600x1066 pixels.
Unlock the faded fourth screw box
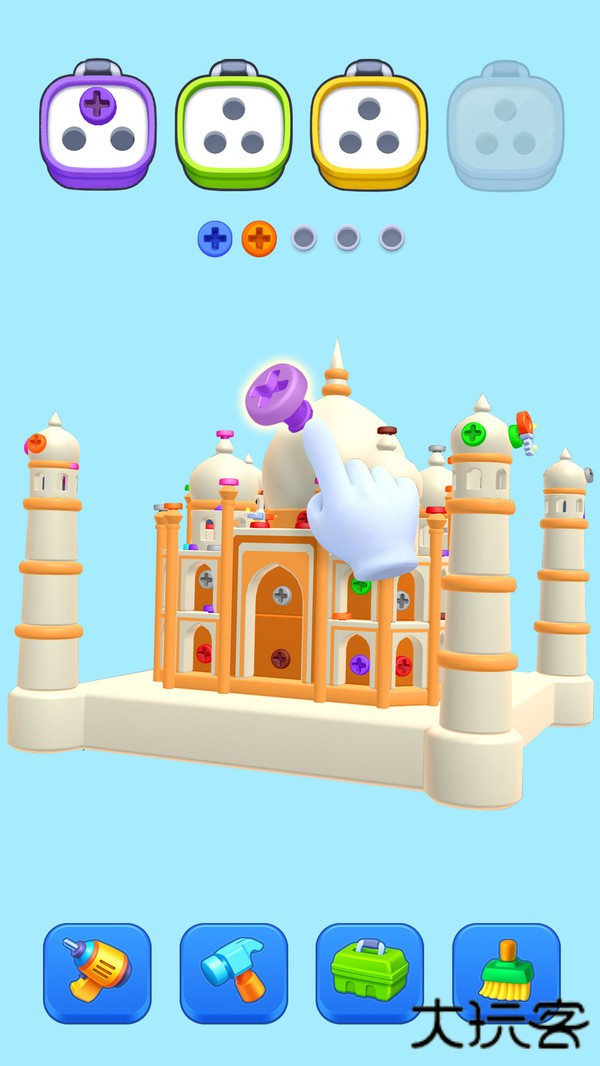(x=505, y=126)
